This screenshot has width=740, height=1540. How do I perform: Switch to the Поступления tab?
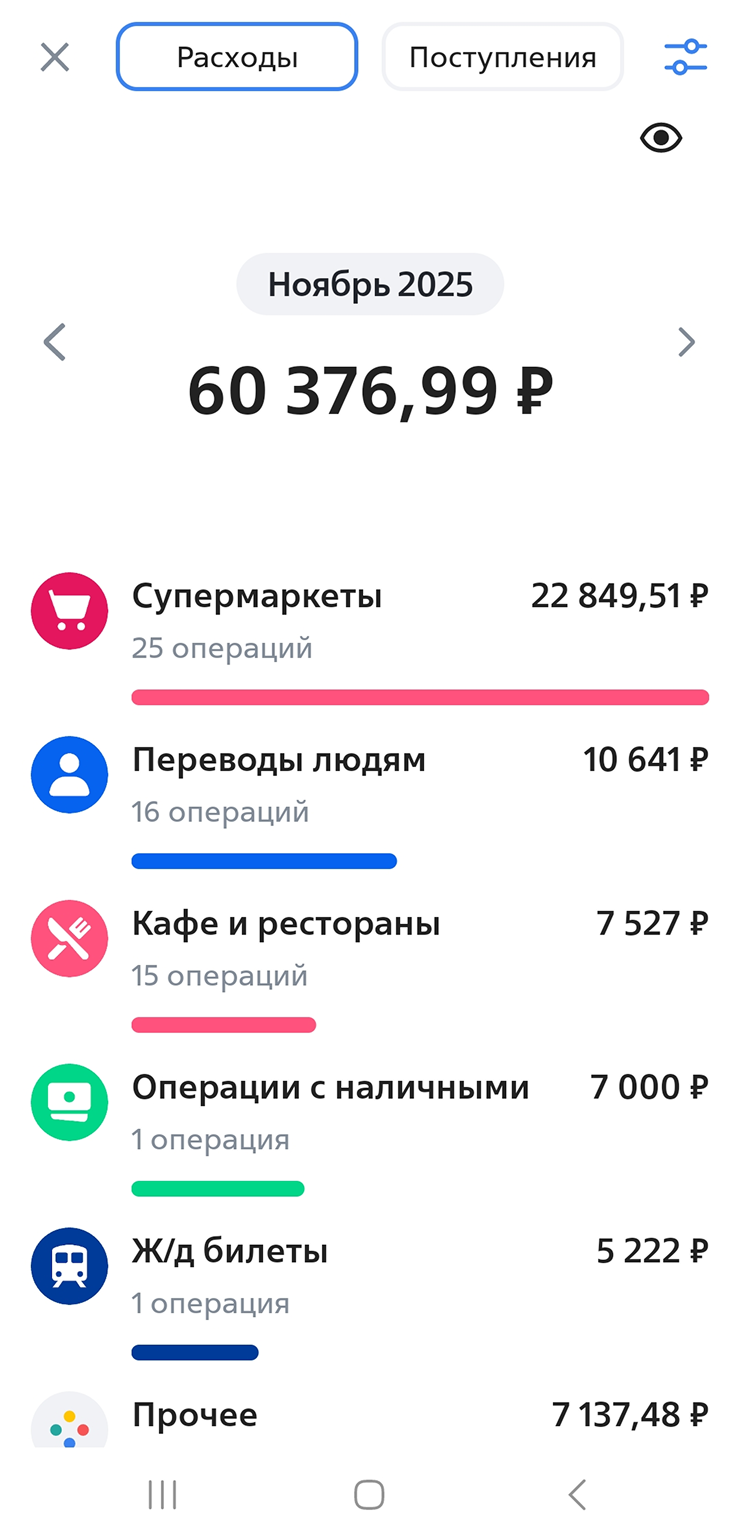[x=502, y=57]
